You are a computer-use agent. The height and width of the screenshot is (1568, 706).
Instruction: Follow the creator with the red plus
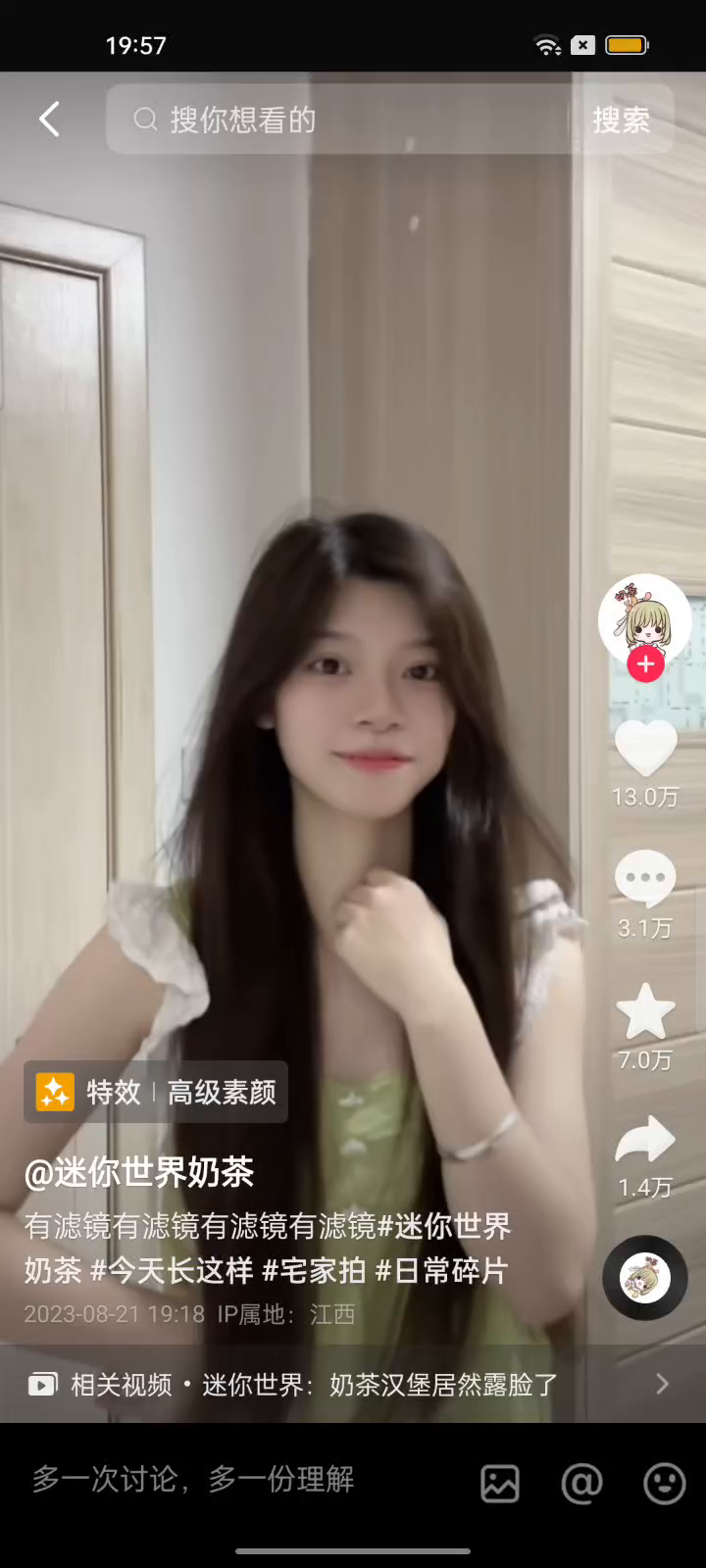(x=645, y=664)
